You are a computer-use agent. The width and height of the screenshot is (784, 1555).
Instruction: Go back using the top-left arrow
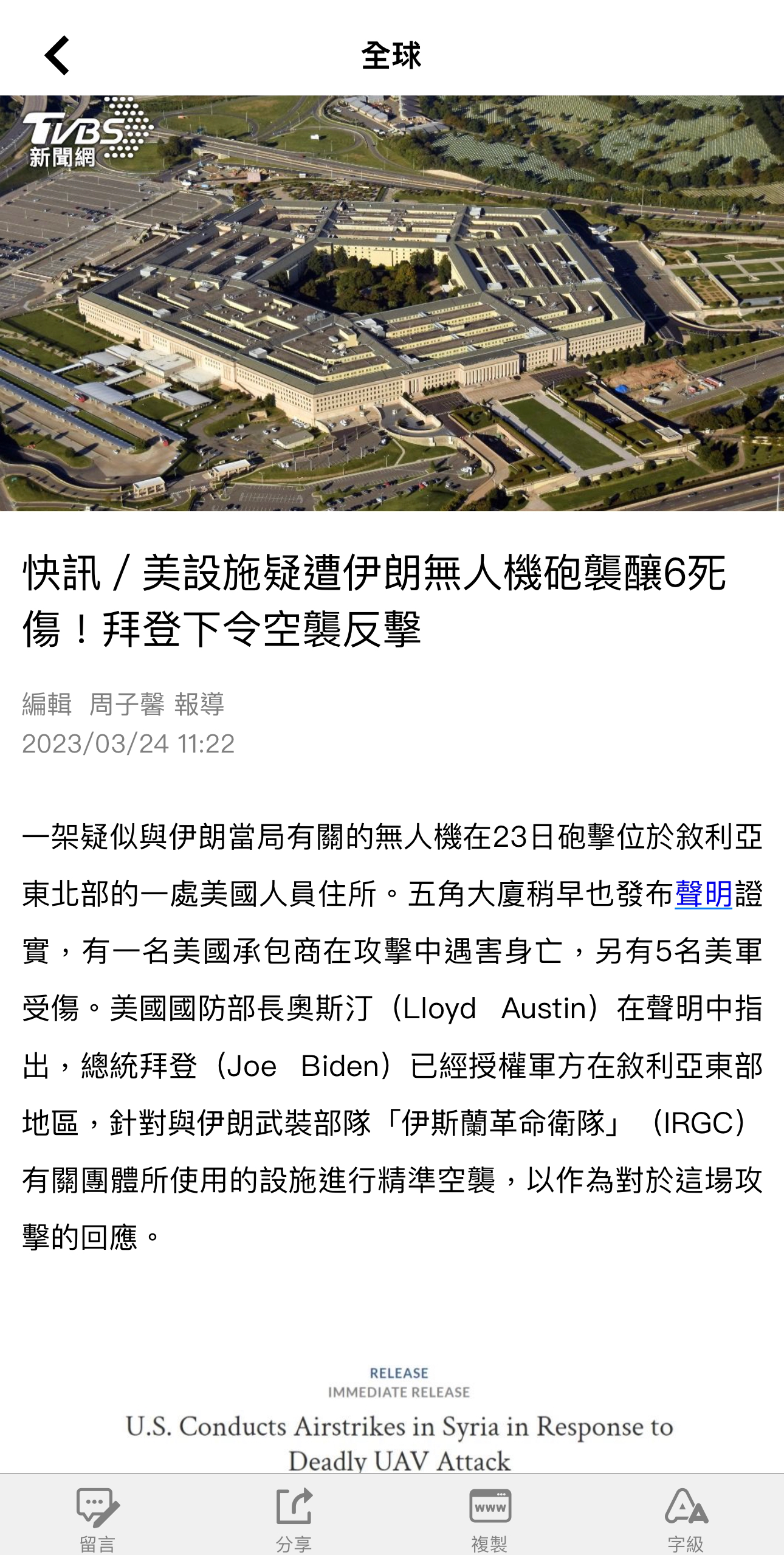click(x=57, y=55)
